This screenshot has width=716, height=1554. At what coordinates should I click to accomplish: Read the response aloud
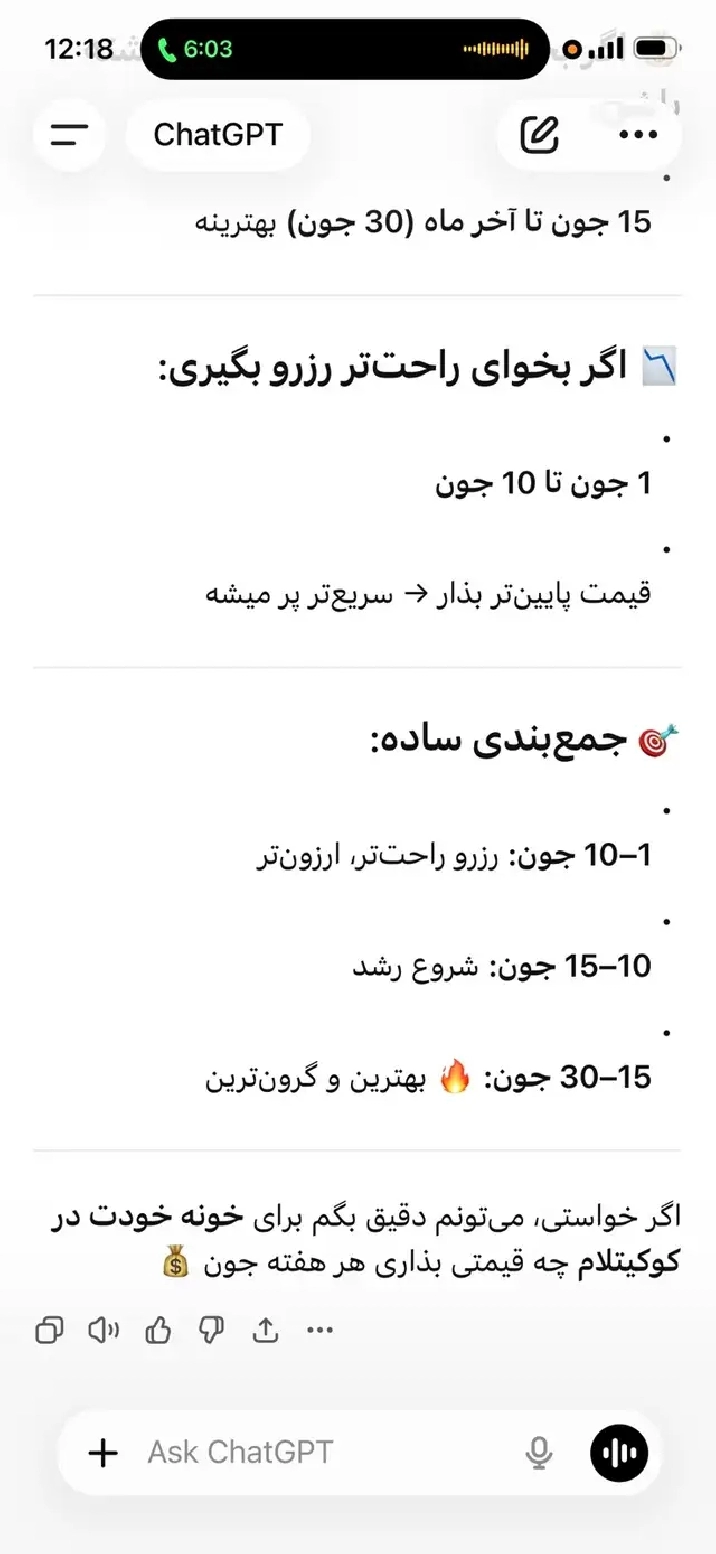click(103, 1330)
